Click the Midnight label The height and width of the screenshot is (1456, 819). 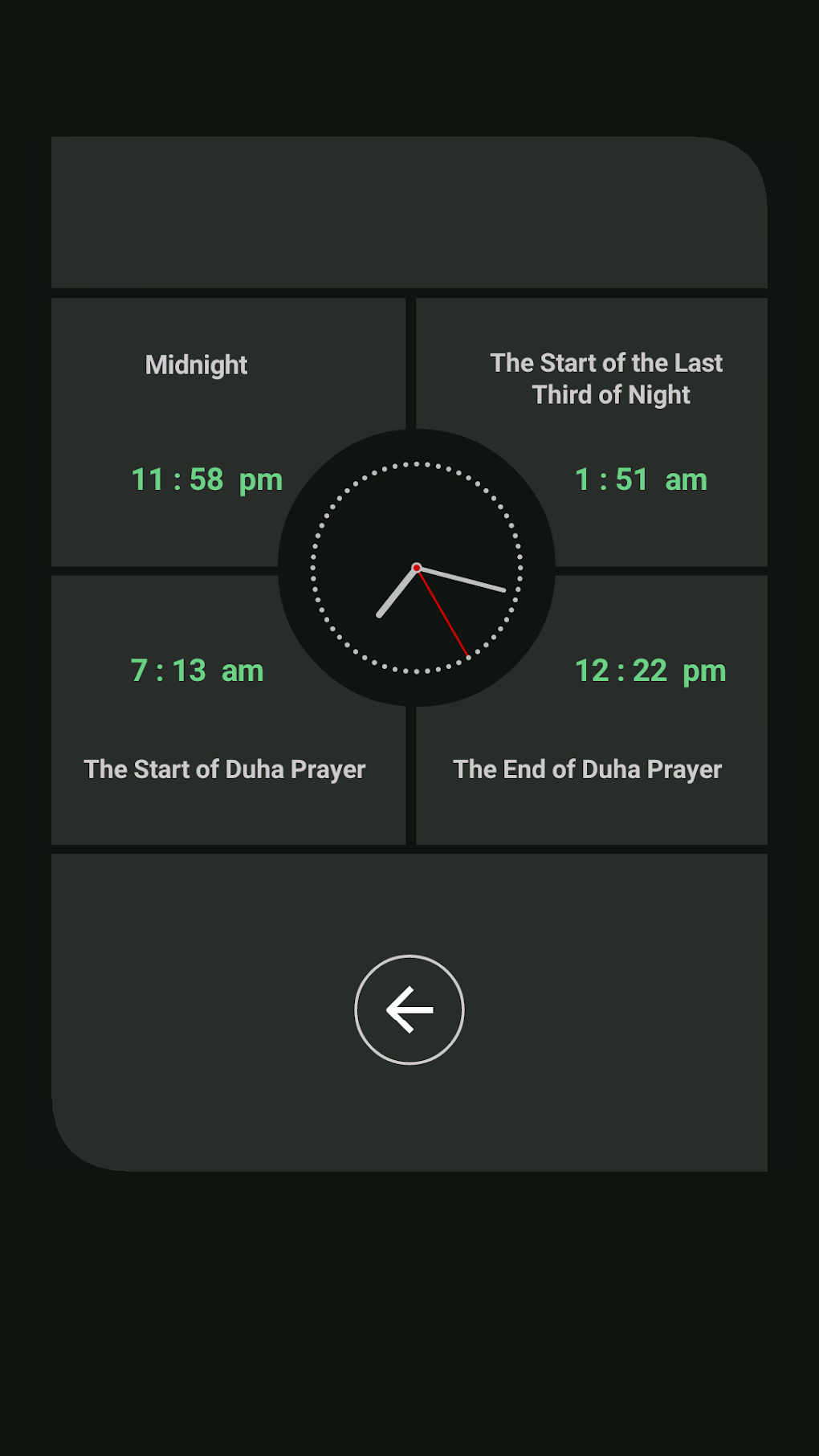coord(198,365)
